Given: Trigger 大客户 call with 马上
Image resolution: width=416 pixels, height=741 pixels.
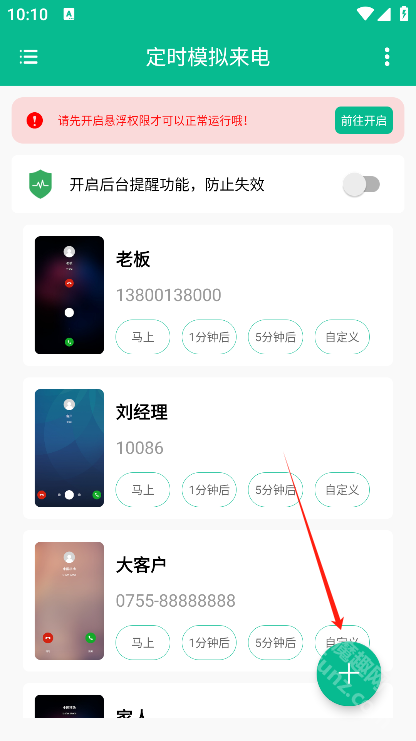Looking at the screenshot, I should pyautogui.click(x=143, y=643).
